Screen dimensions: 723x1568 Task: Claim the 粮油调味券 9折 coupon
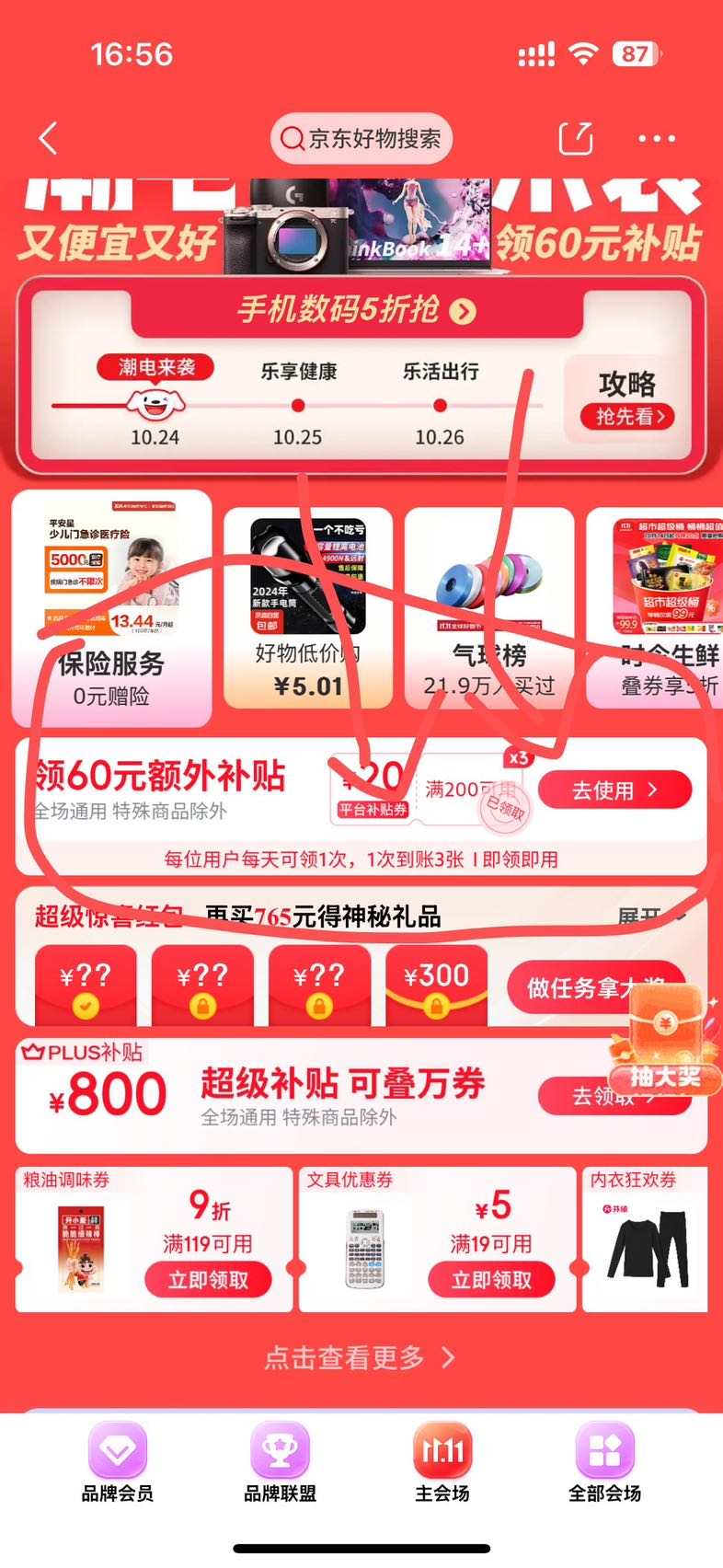coord(208,1280)
